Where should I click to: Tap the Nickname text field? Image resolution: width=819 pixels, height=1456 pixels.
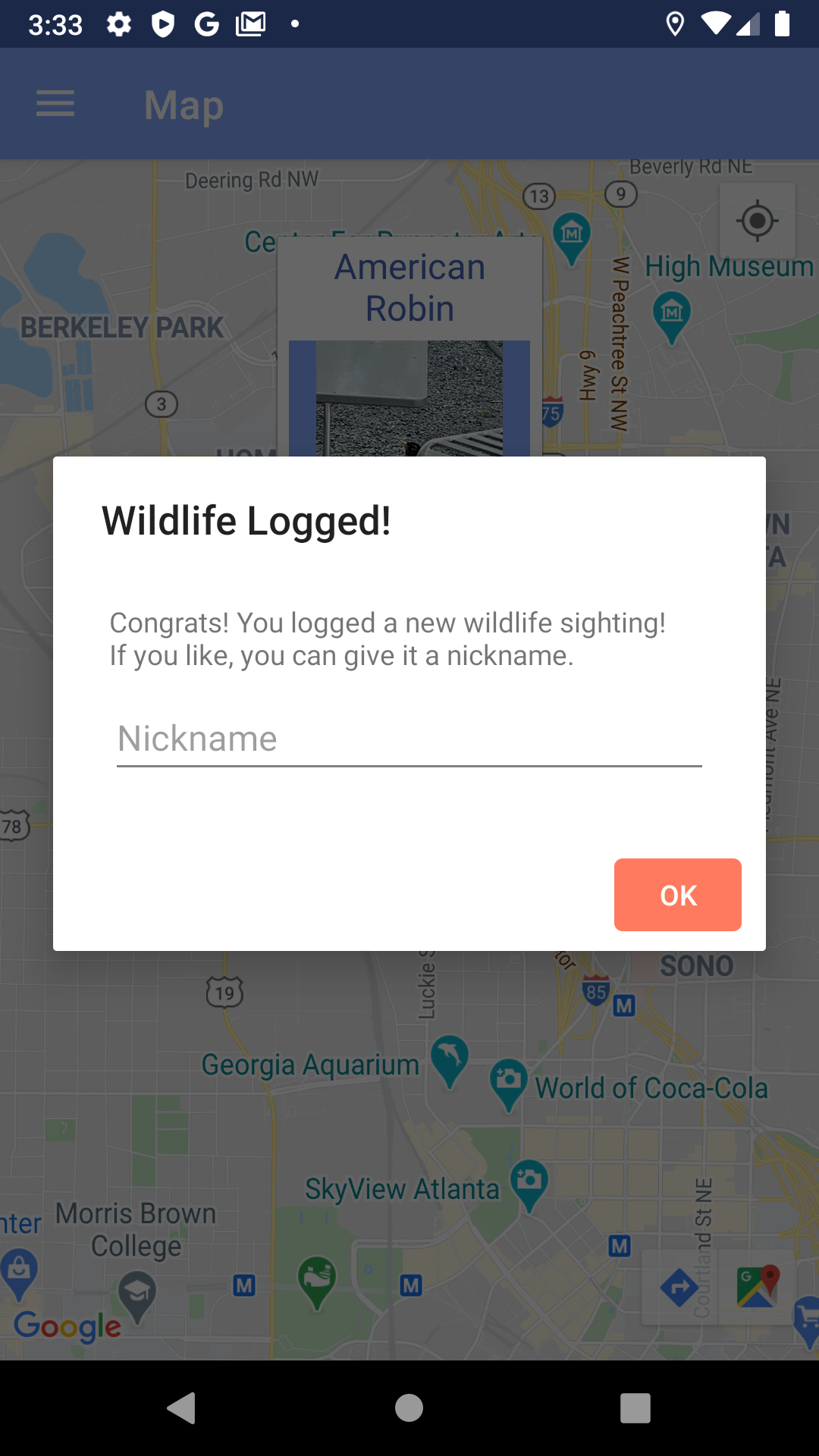(x=409, y=739)
